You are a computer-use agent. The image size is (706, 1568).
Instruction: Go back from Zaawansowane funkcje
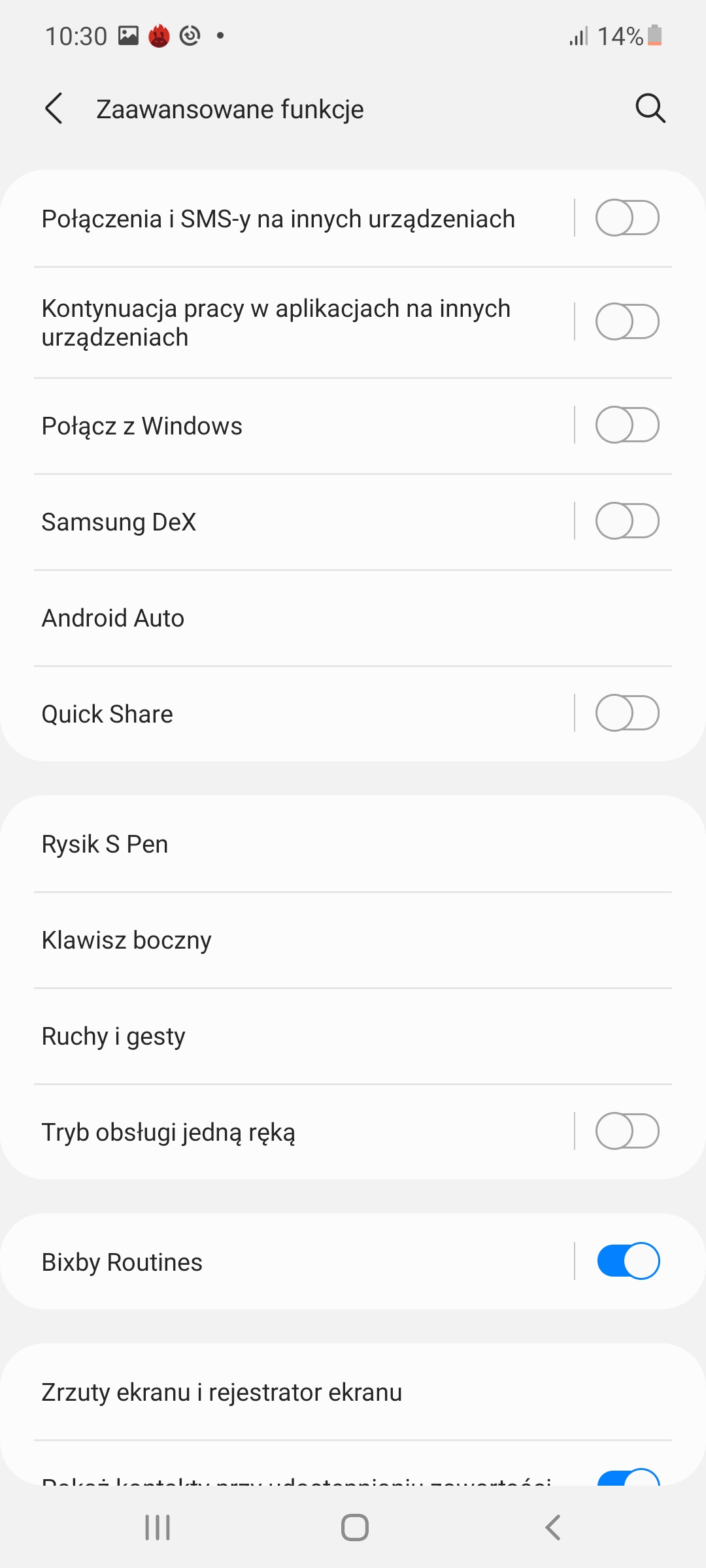click(x=54, y=108)
